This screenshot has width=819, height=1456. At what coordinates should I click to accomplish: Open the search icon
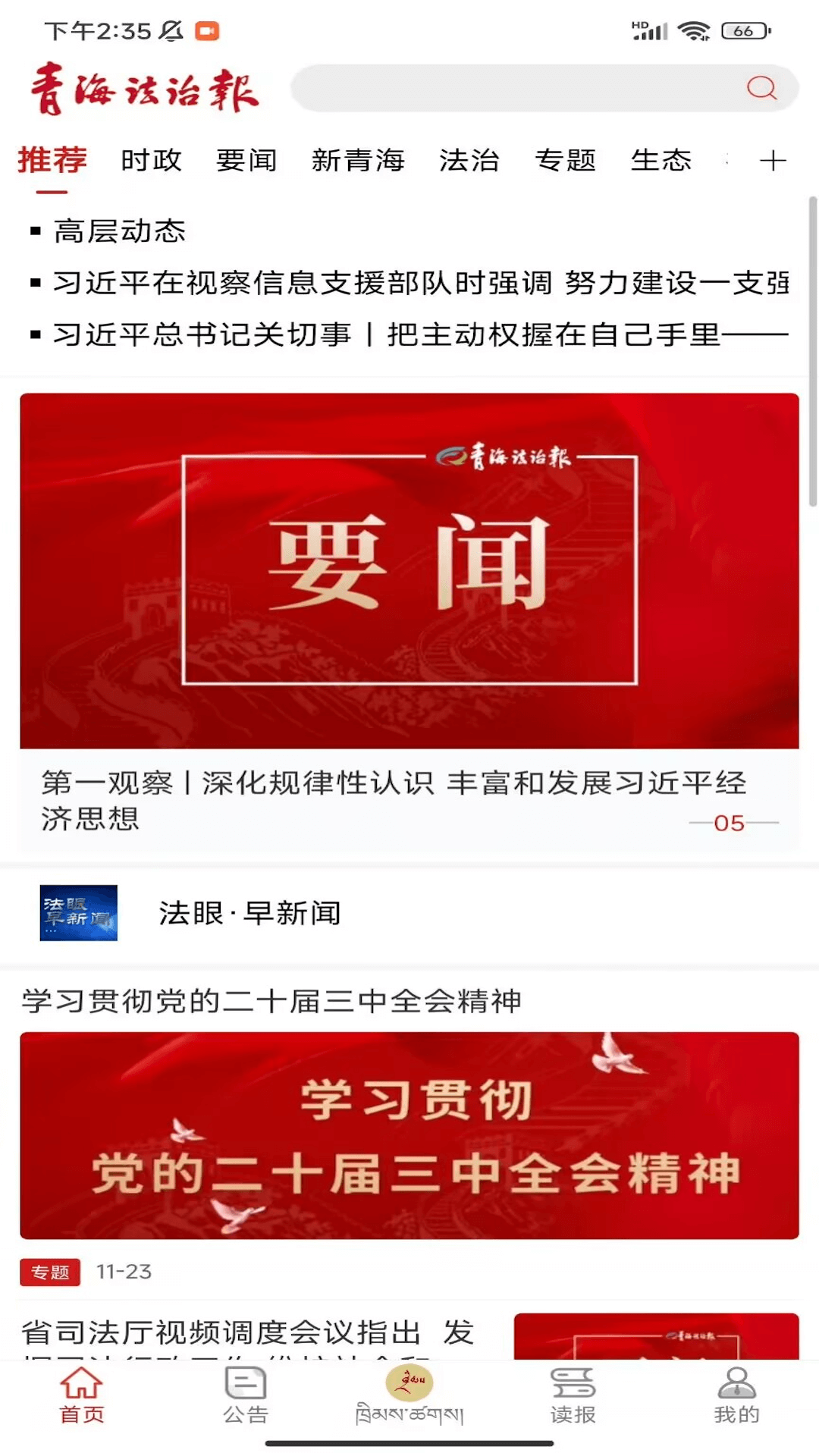(761, 87)
